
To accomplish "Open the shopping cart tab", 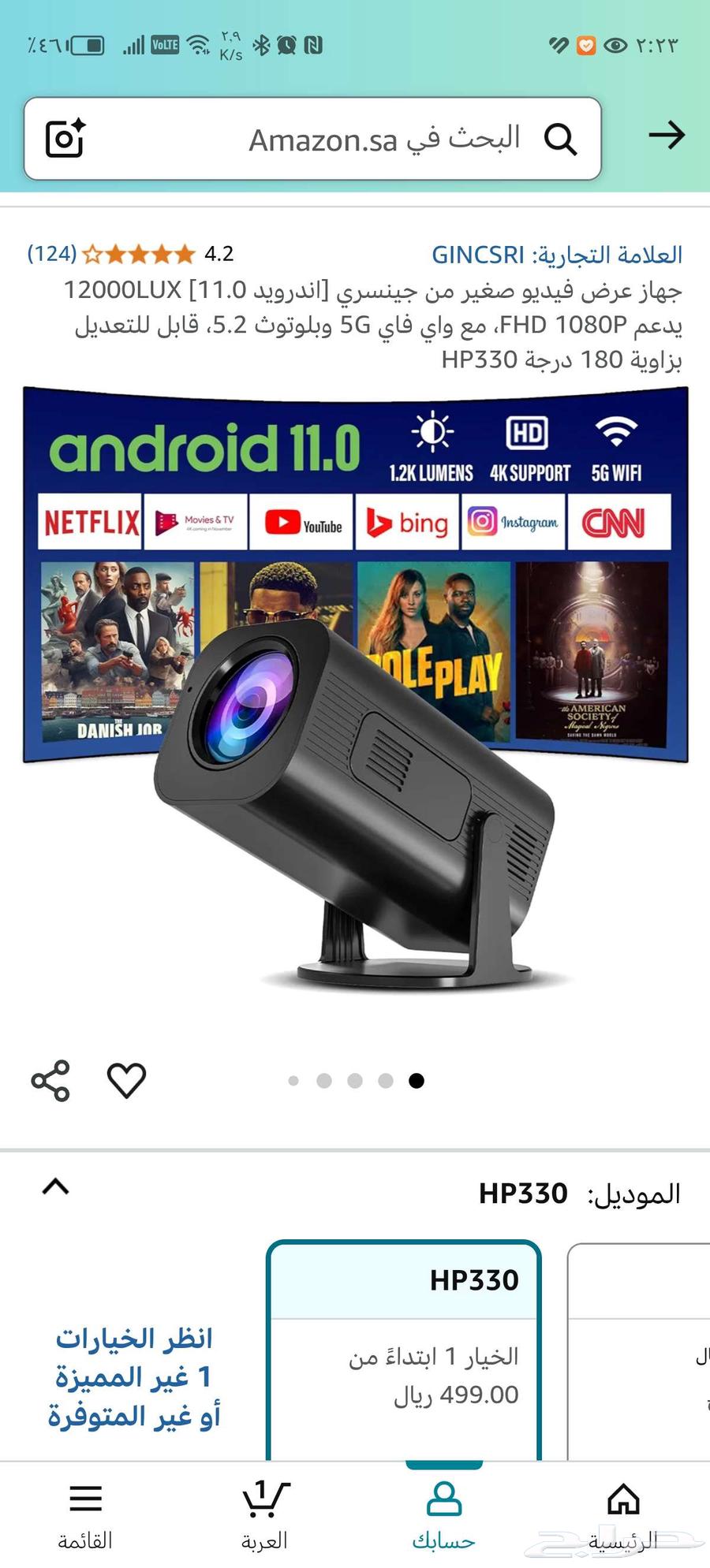I will coord(264,1514).
